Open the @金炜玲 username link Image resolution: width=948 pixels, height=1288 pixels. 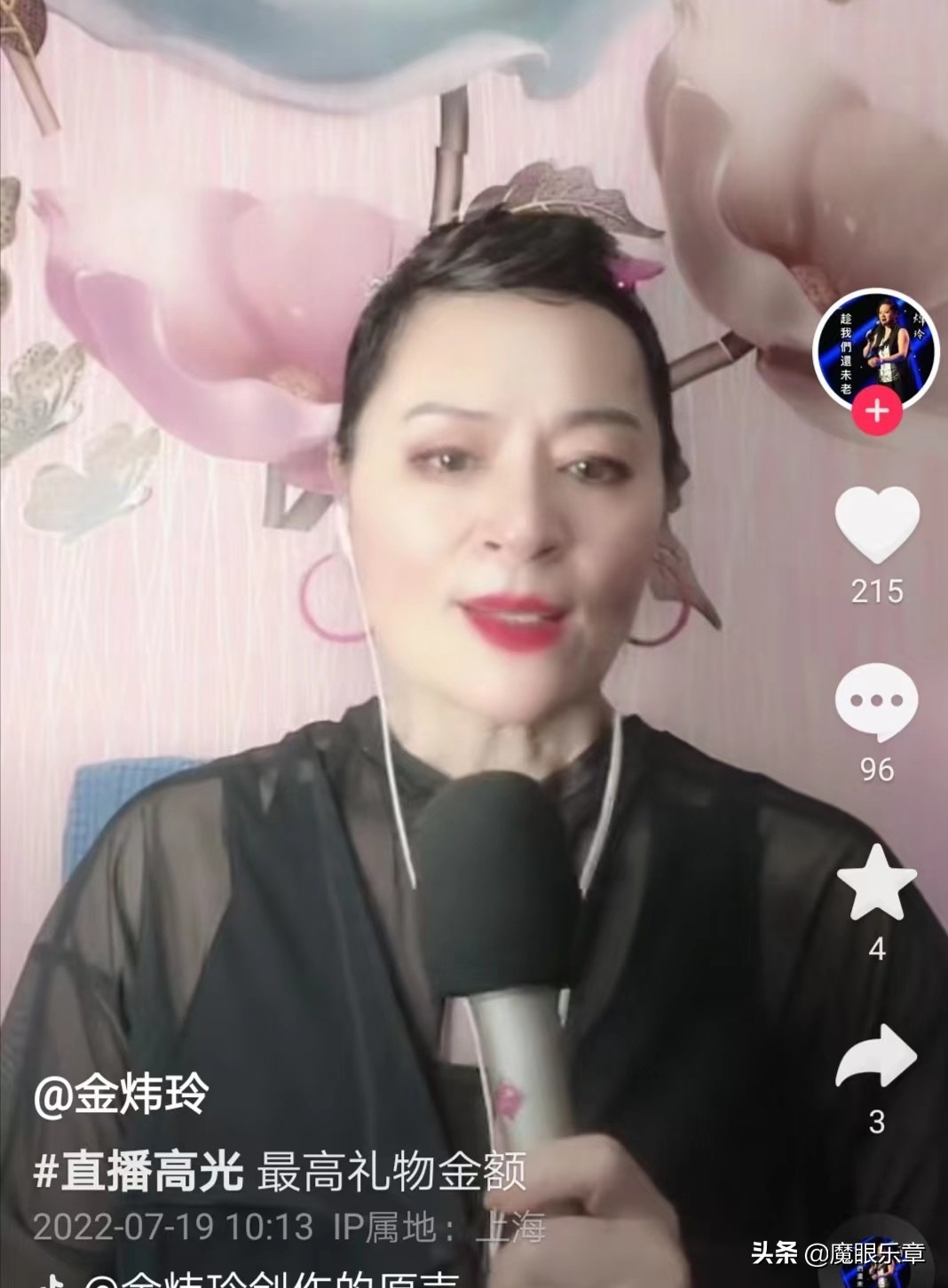[x=122, y=1094]
